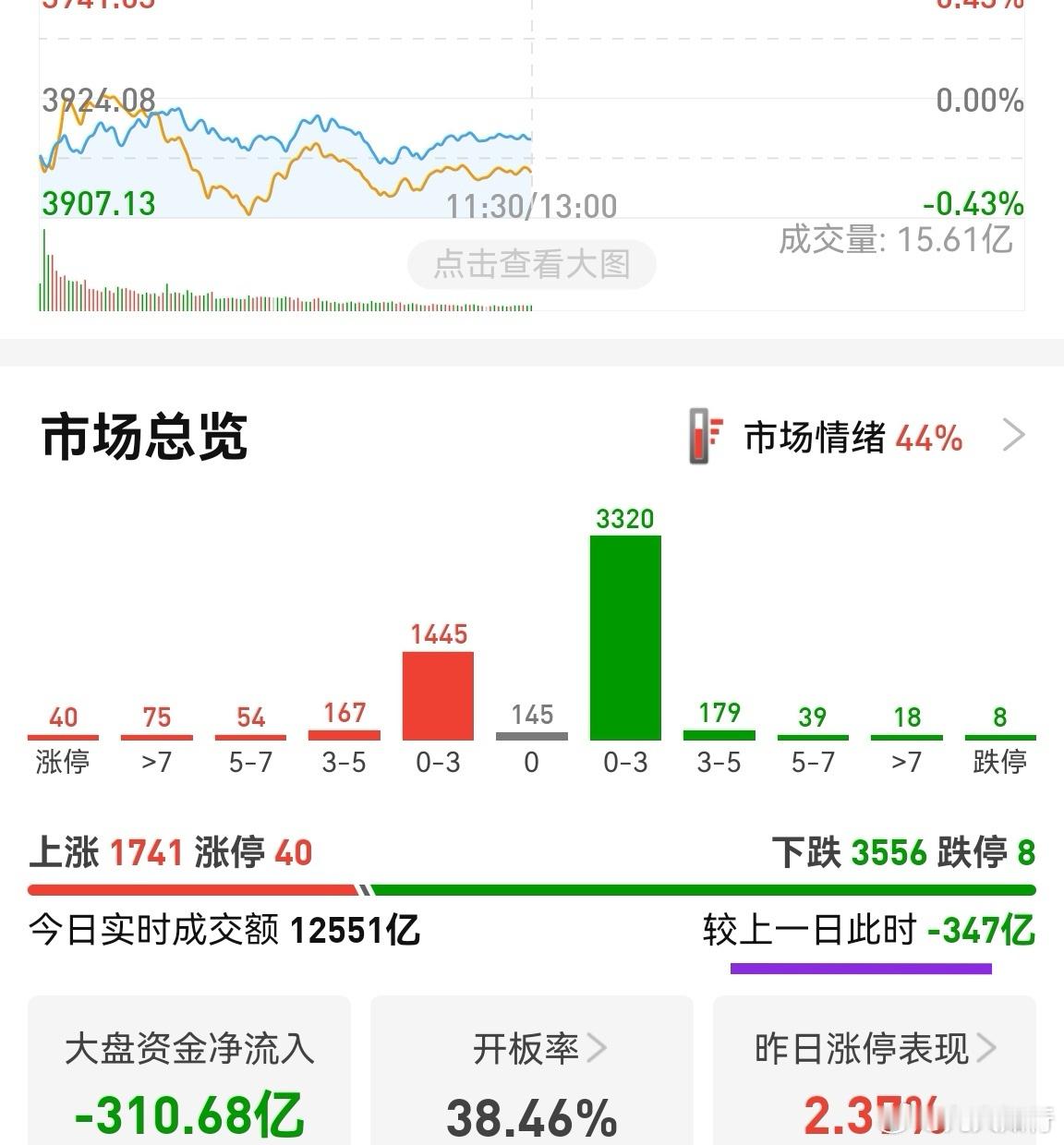Open the 大盘资金净流入 card

[188, 1071]
